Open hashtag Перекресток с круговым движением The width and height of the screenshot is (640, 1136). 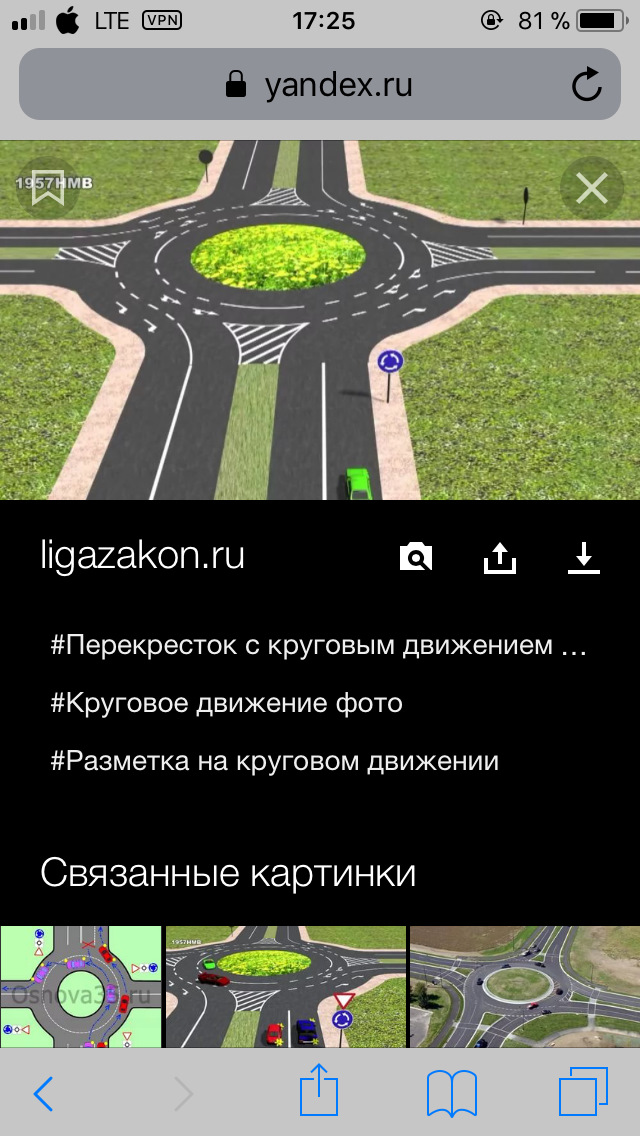(x=318, y=645)
